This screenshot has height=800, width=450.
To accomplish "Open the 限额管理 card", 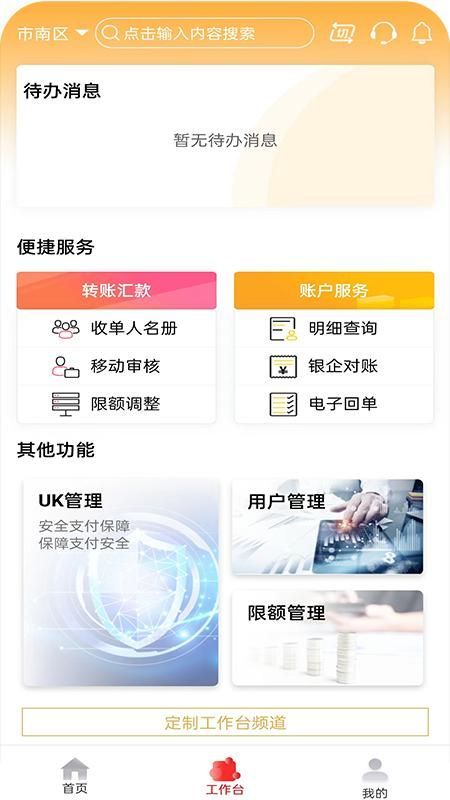I will 328,638.
